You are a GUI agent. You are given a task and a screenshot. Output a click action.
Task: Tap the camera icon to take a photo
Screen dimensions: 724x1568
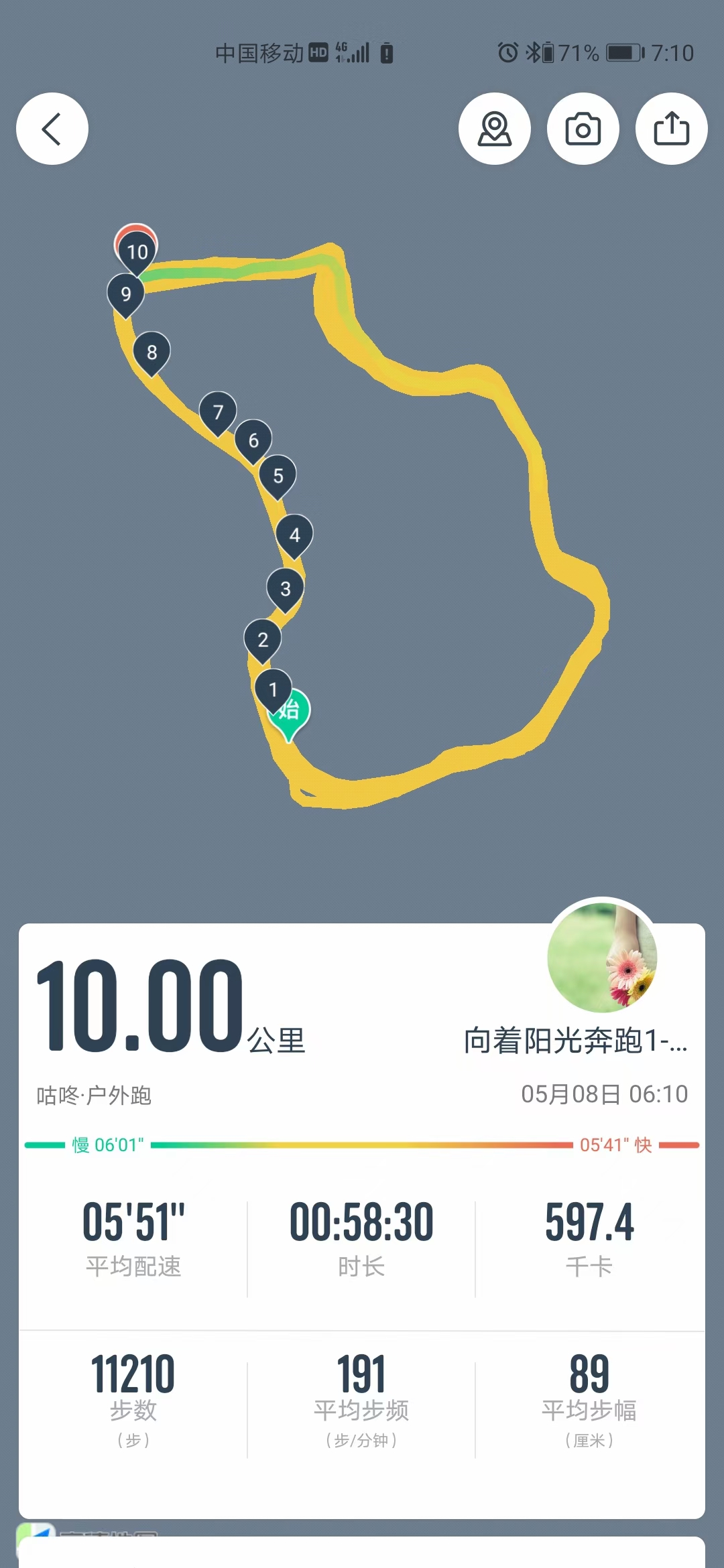tap(583, 129)
